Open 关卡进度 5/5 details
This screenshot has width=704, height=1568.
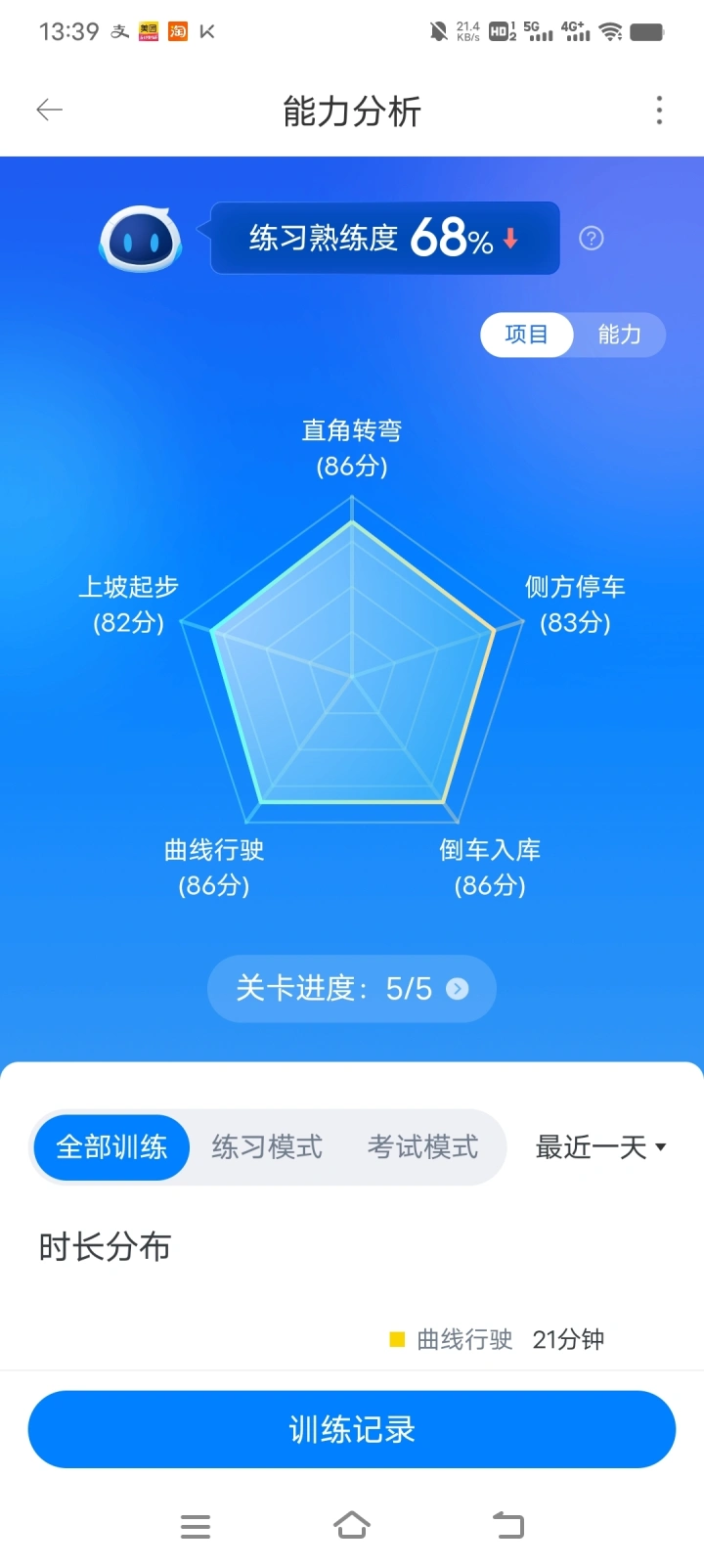coord(352,988)
